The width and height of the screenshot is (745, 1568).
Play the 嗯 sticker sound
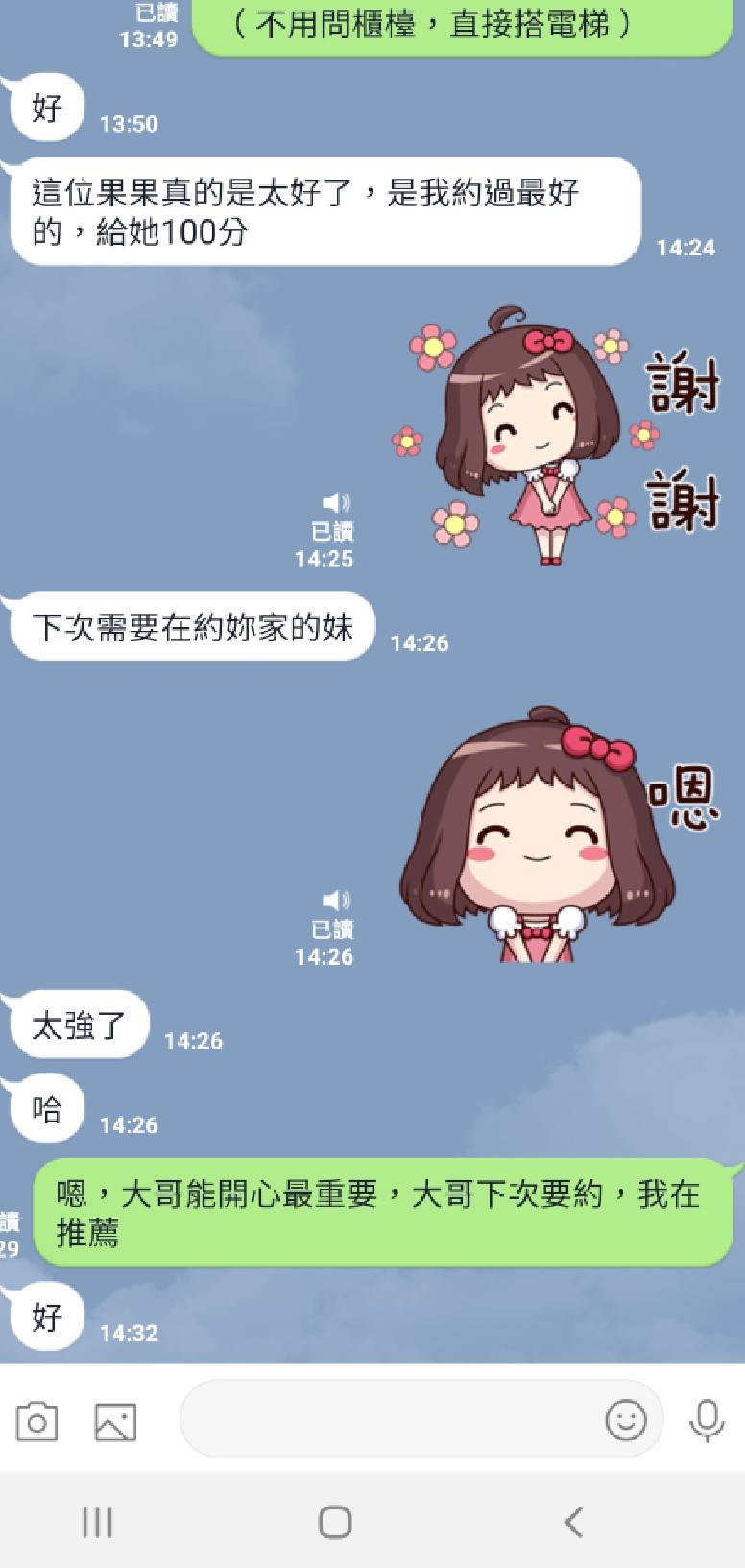(335, 900)
